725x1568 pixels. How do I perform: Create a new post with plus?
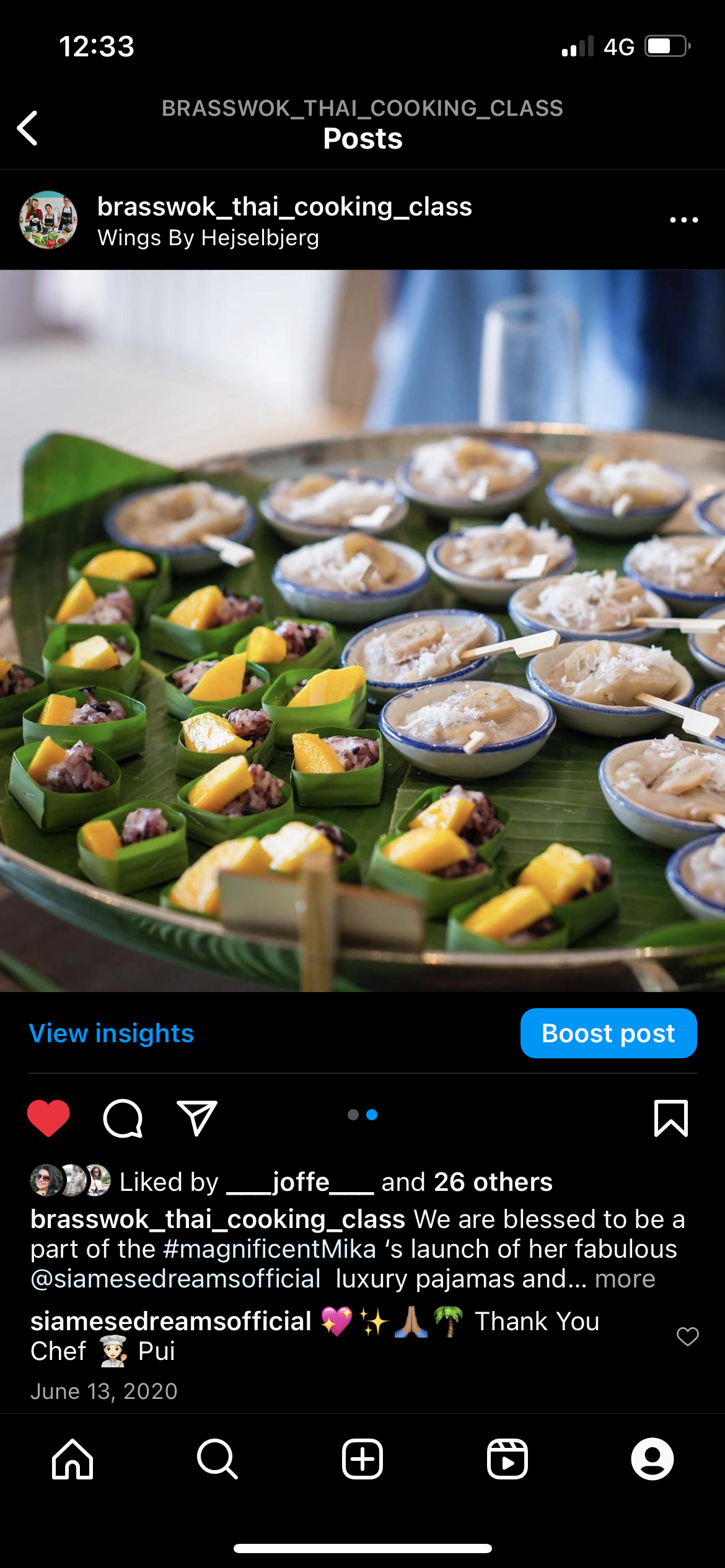tap(362, 1459)
